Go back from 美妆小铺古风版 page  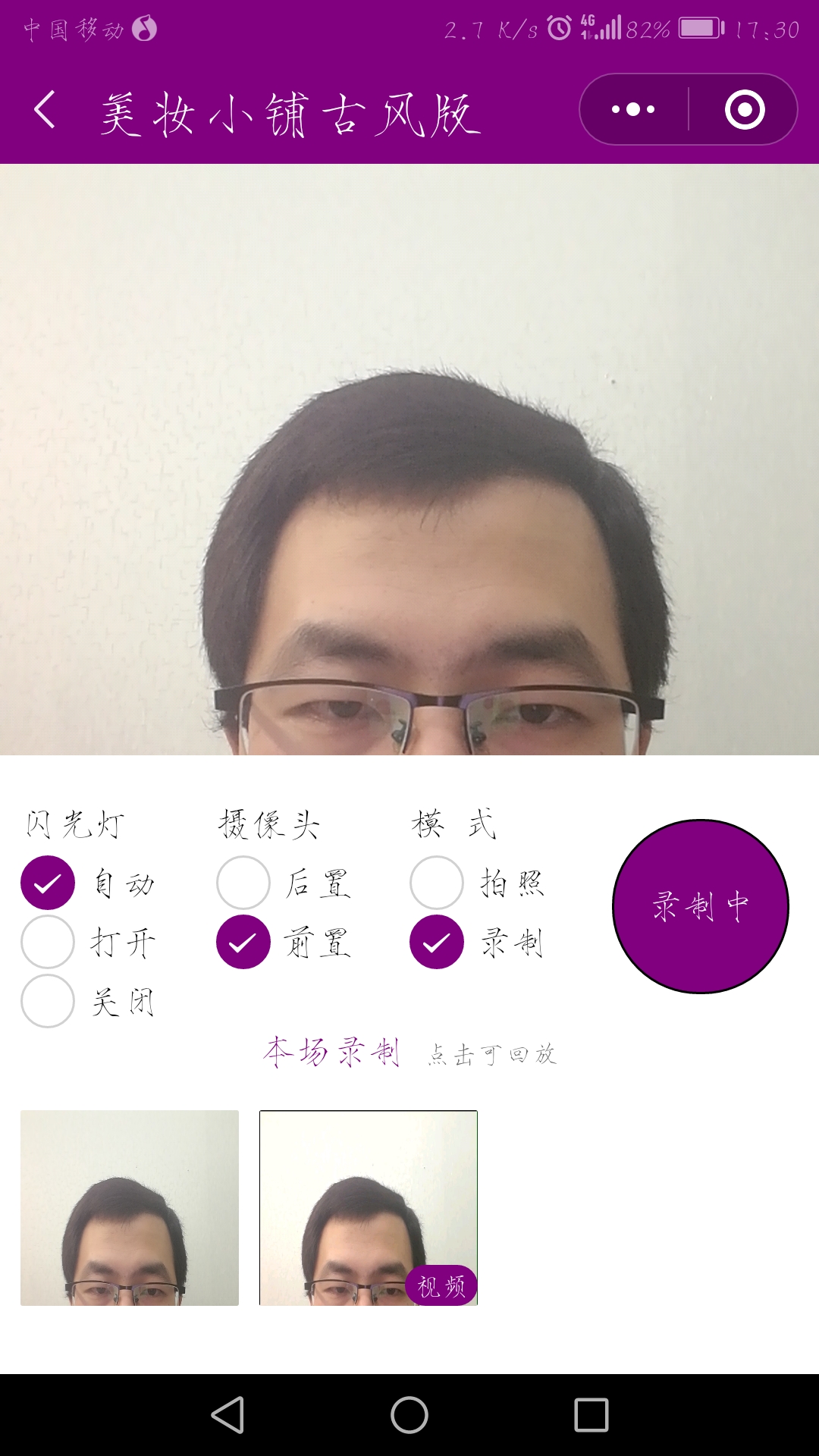coord(45,111)
